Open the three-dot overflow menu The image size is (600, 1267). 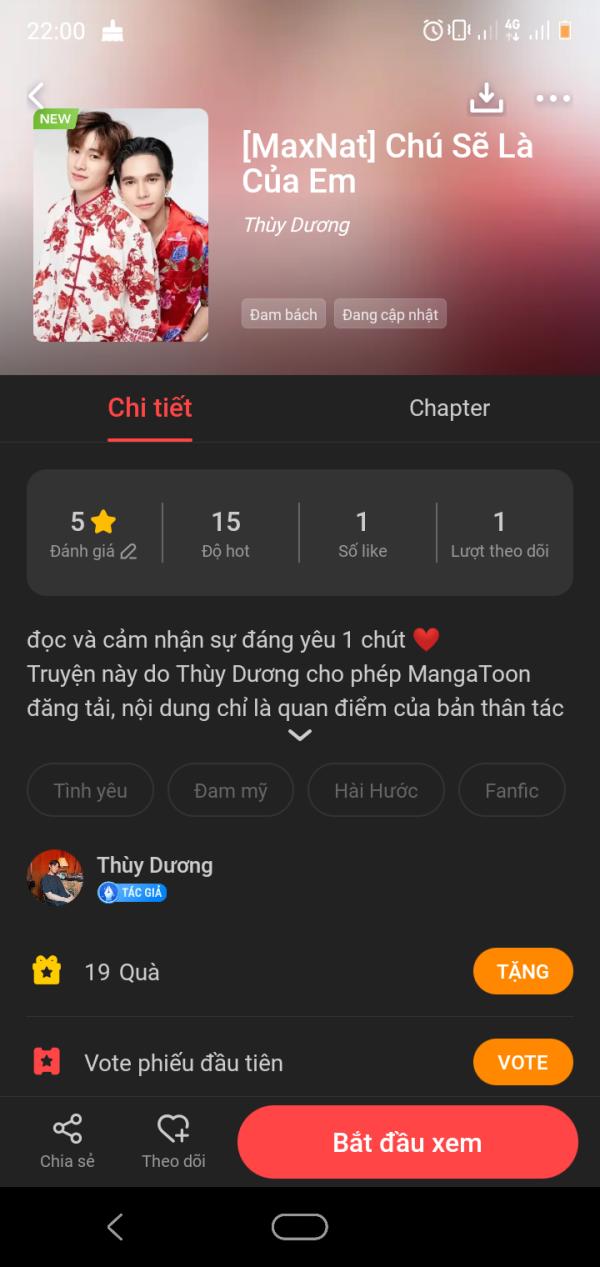coord(553,98)
